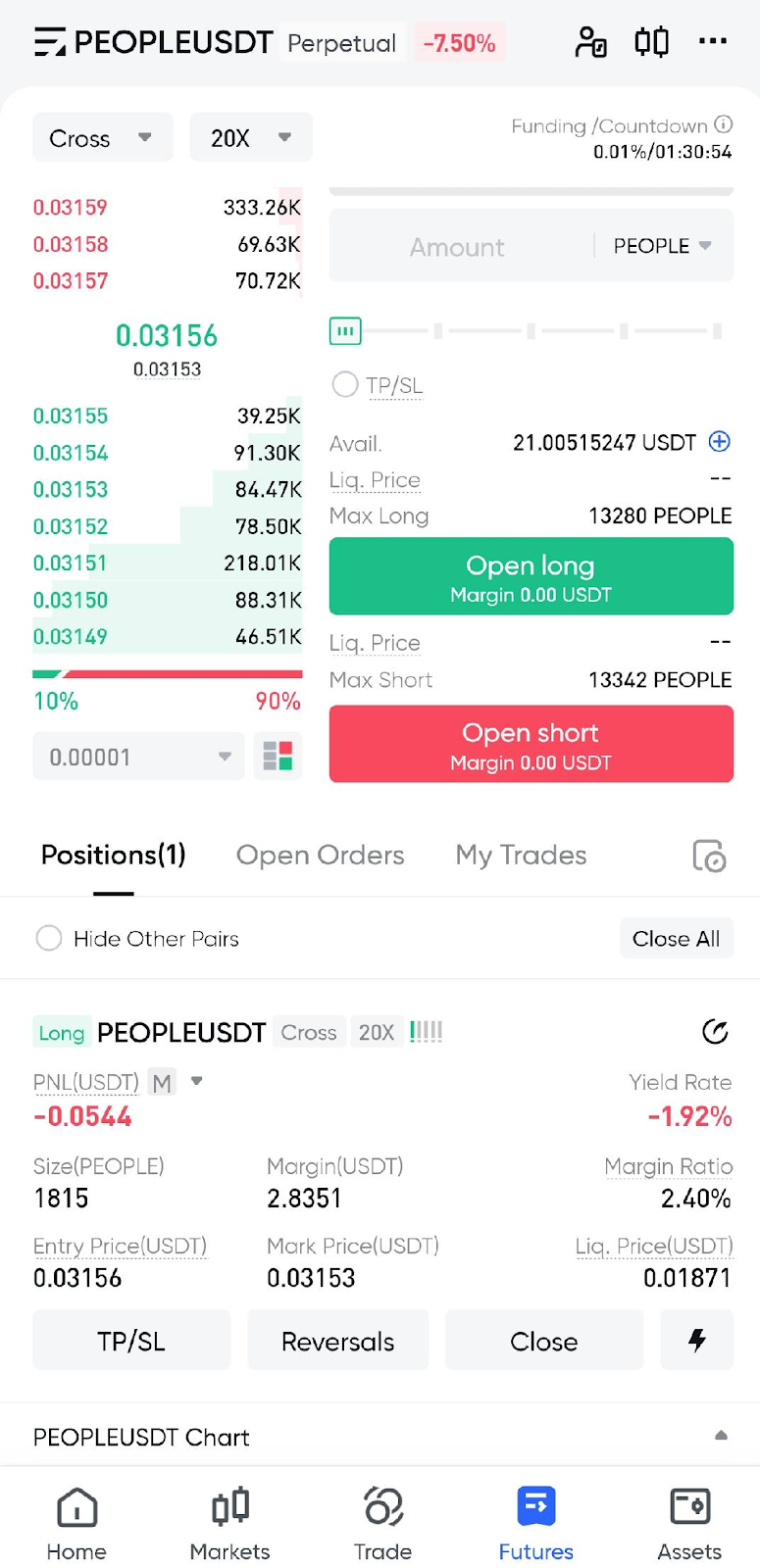The height and width of the screenshot is (1568, 760).
Task: Expand the PEOPLEUSDT Chart section
Action: [x=721, y=1436]
